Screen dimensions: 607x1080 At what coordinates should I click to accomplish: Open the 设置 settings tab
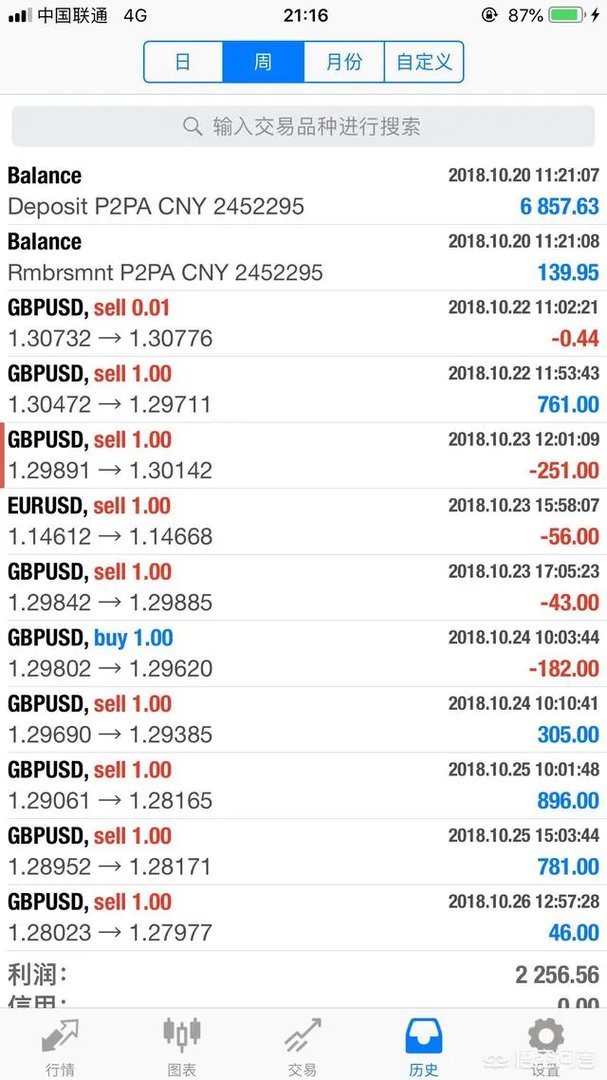tap(545, 1046)
